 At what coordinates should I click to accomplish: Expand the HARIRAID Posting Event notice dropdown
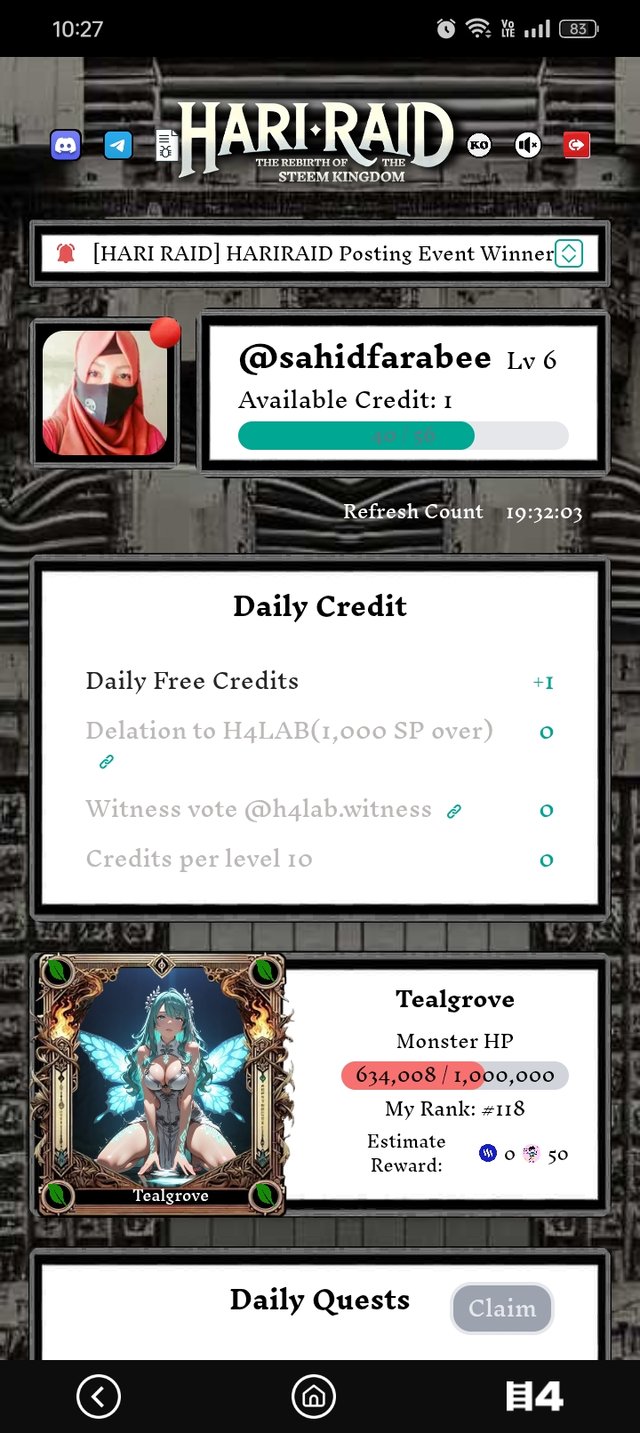tap(568, 253)
